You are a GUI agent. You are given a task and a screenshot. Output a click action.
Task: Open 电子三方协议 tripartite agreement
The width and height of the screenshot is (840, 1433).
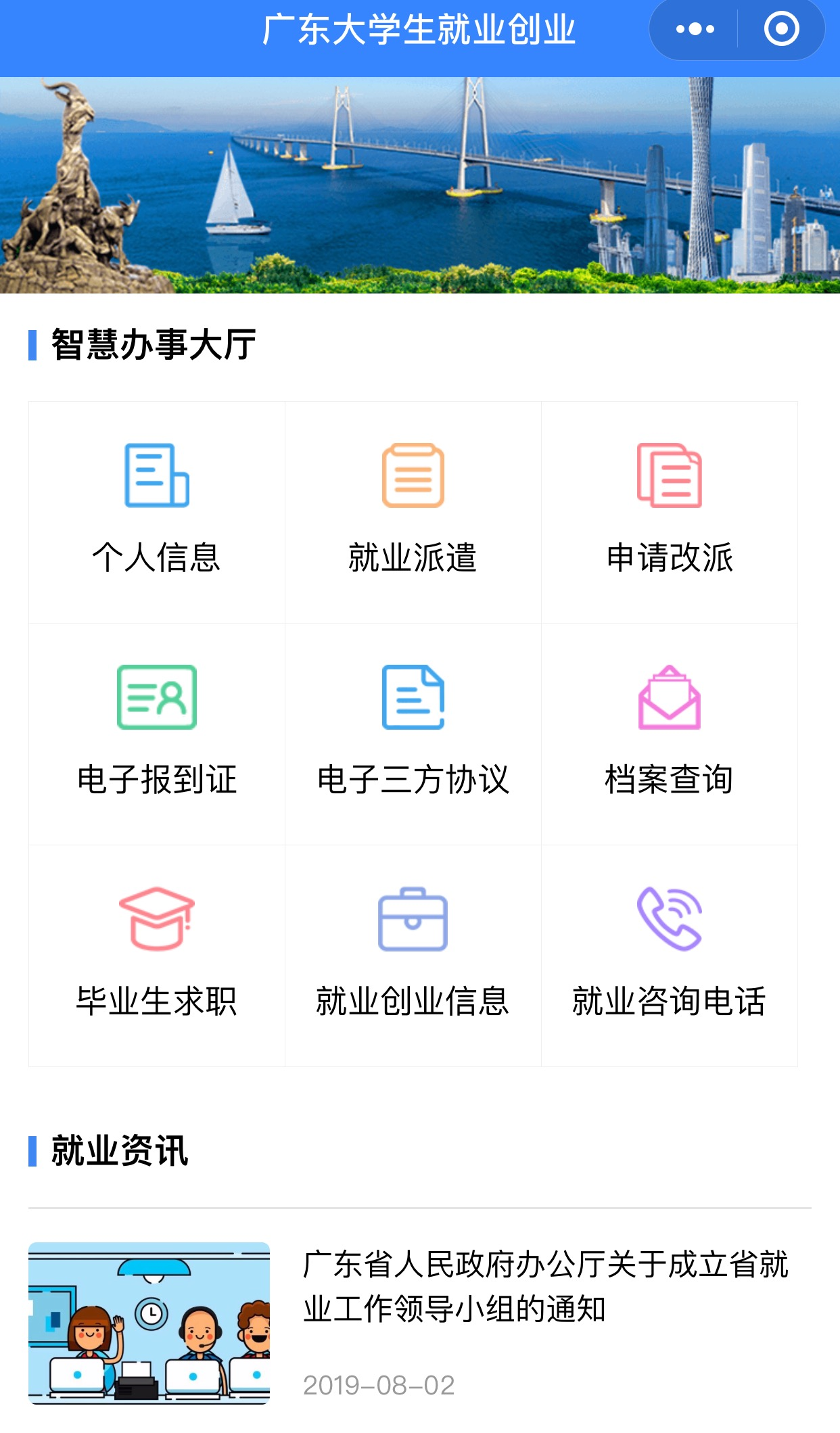[413, 733]
